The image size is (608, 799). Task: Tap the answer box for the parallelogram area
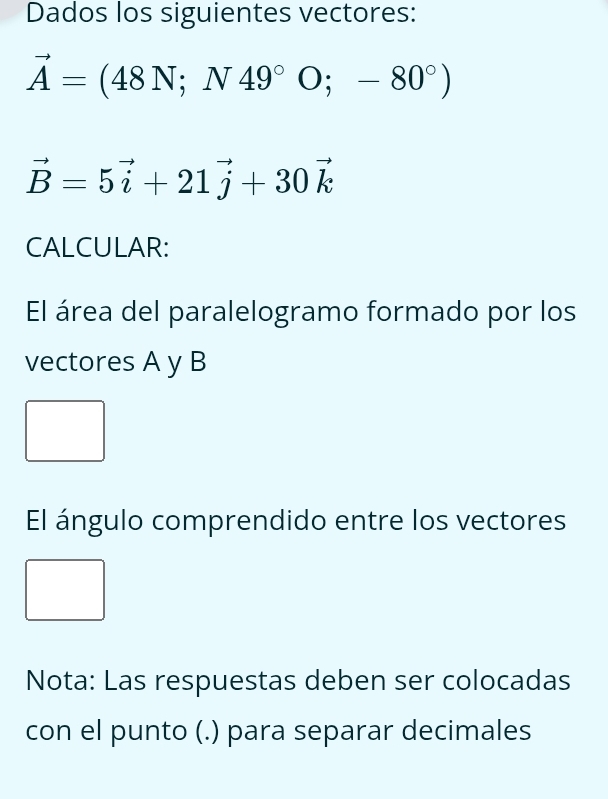tap(65, 431)
